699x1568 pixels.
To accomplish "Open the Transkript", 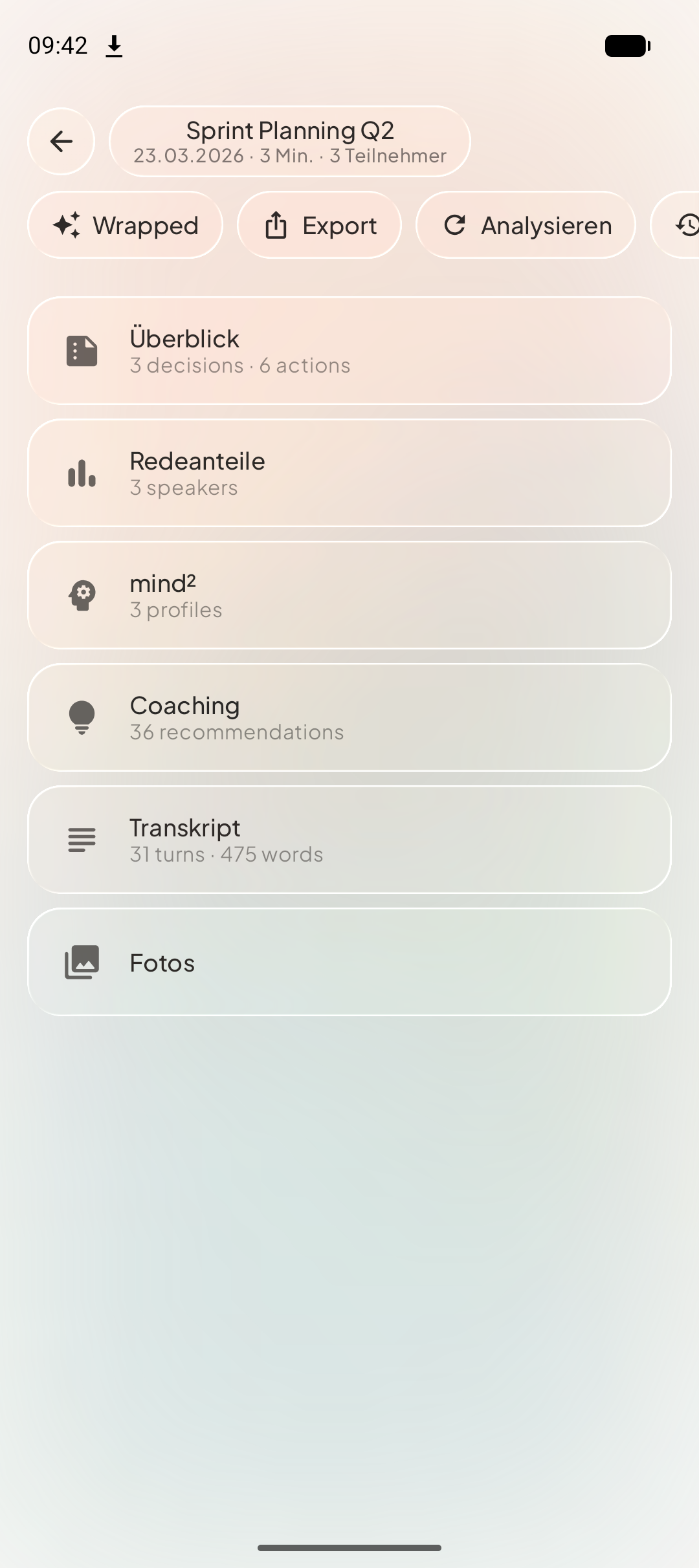I will tap(349, 840).
